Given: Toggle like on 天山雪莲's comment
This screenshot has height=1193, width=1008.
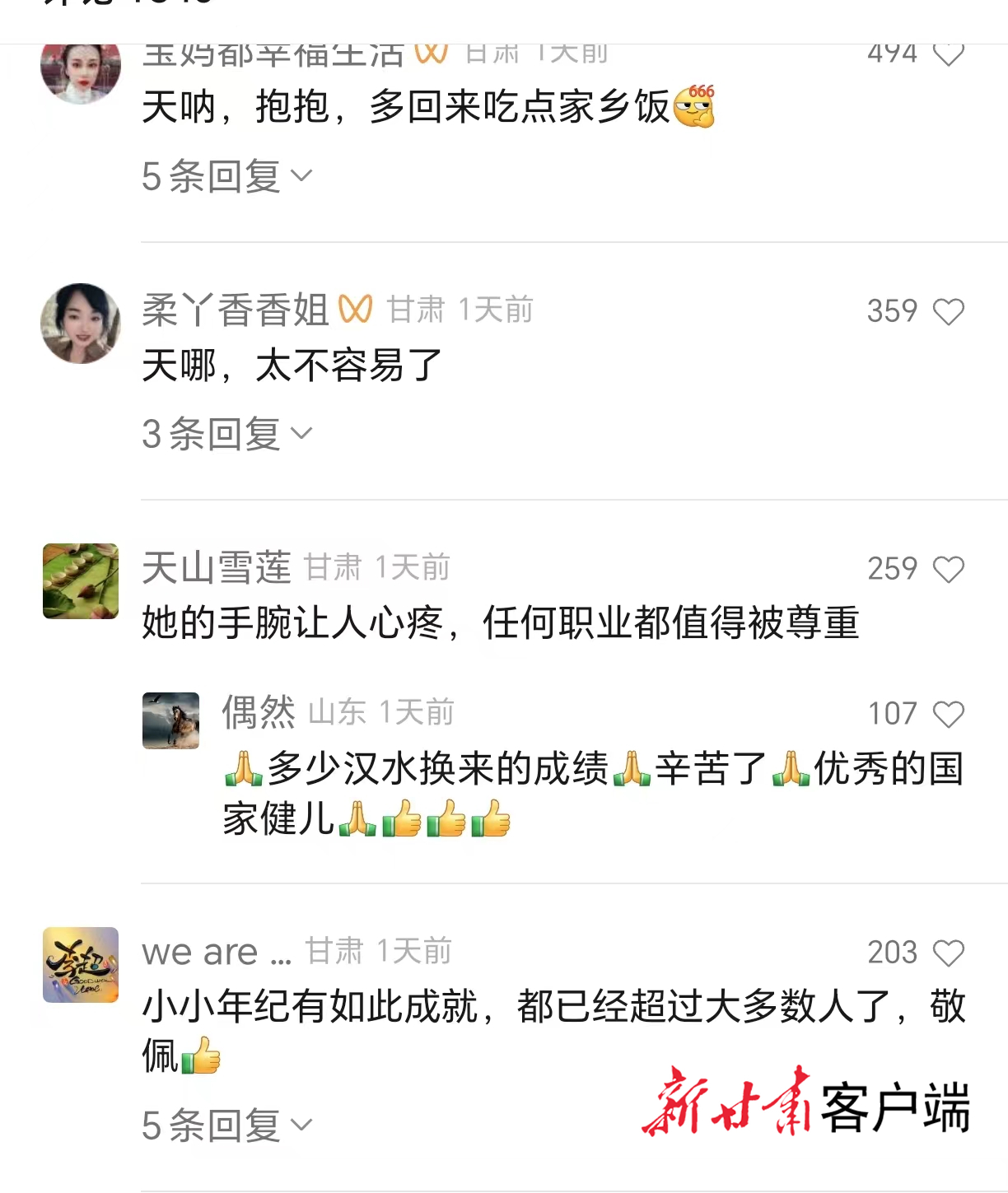Looking at the screenshot, I should [949, 568].
